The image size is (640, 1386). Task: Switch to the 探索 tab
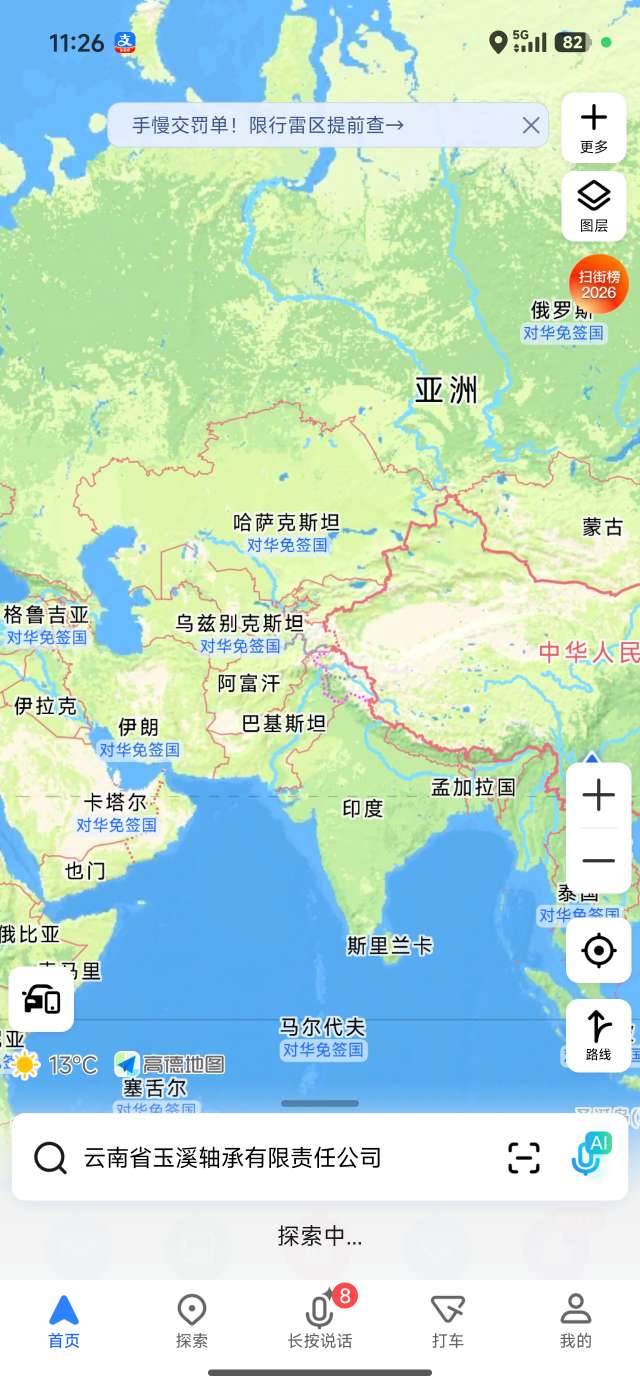click(x=191, y=1321)
